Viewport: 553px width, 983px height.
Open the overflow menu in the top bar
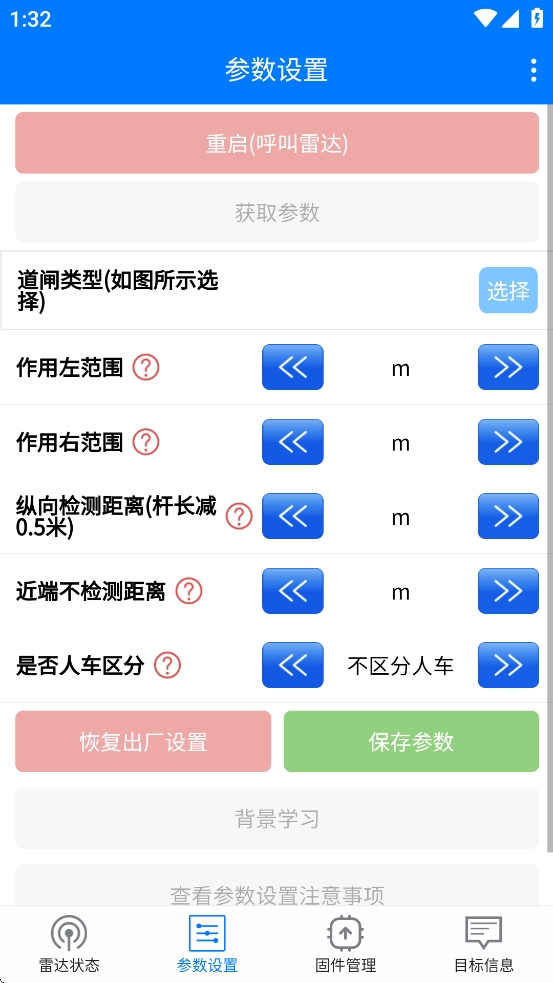(533, 70)
